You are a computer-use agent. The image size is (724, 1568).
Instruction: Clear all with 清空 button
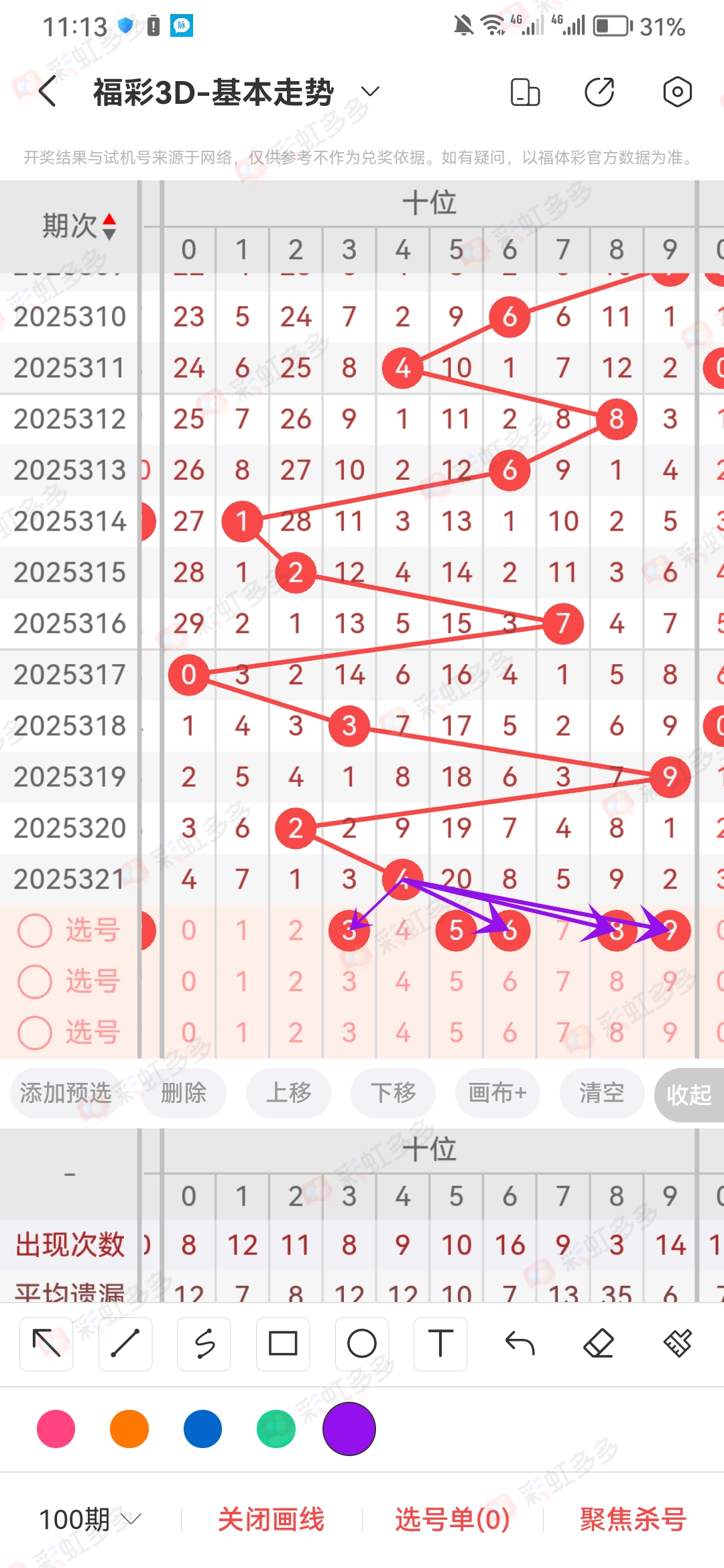tap(602, 1093)
